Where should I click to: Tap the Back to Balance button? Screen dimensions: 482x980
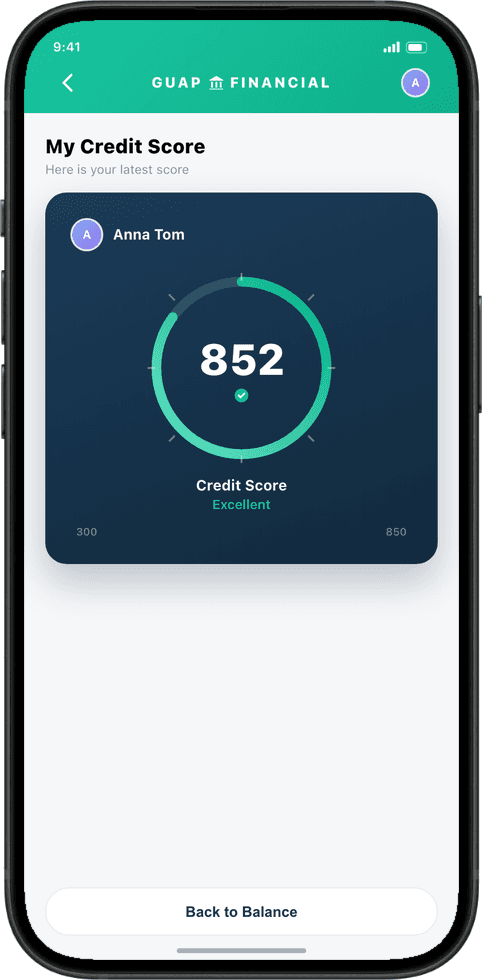241,912
